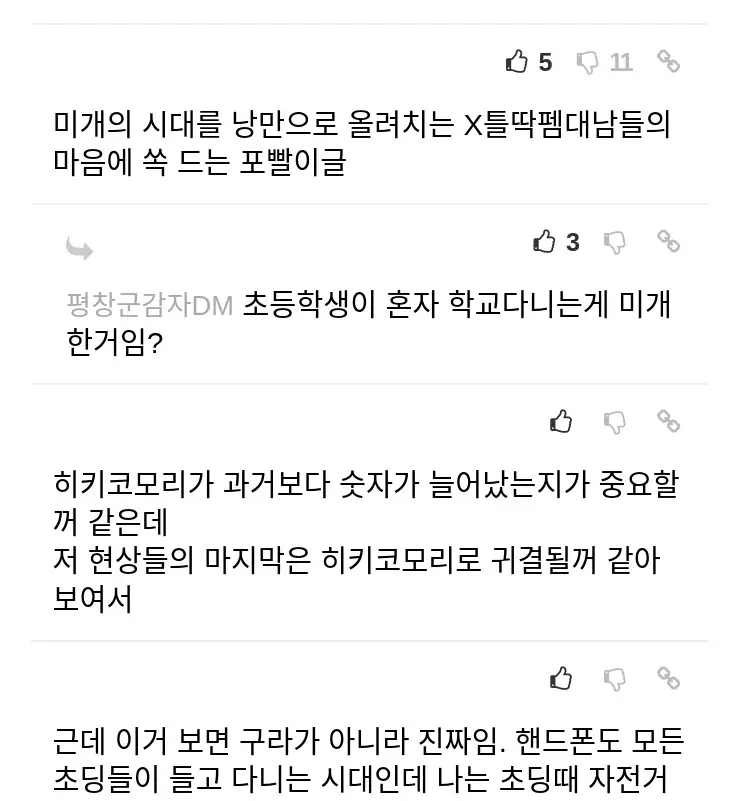Dislike the comment starting with 근데 이거 보면
The height and width of the screenshot is (801, 740).
pyautogui.click(x=616, y=679)
